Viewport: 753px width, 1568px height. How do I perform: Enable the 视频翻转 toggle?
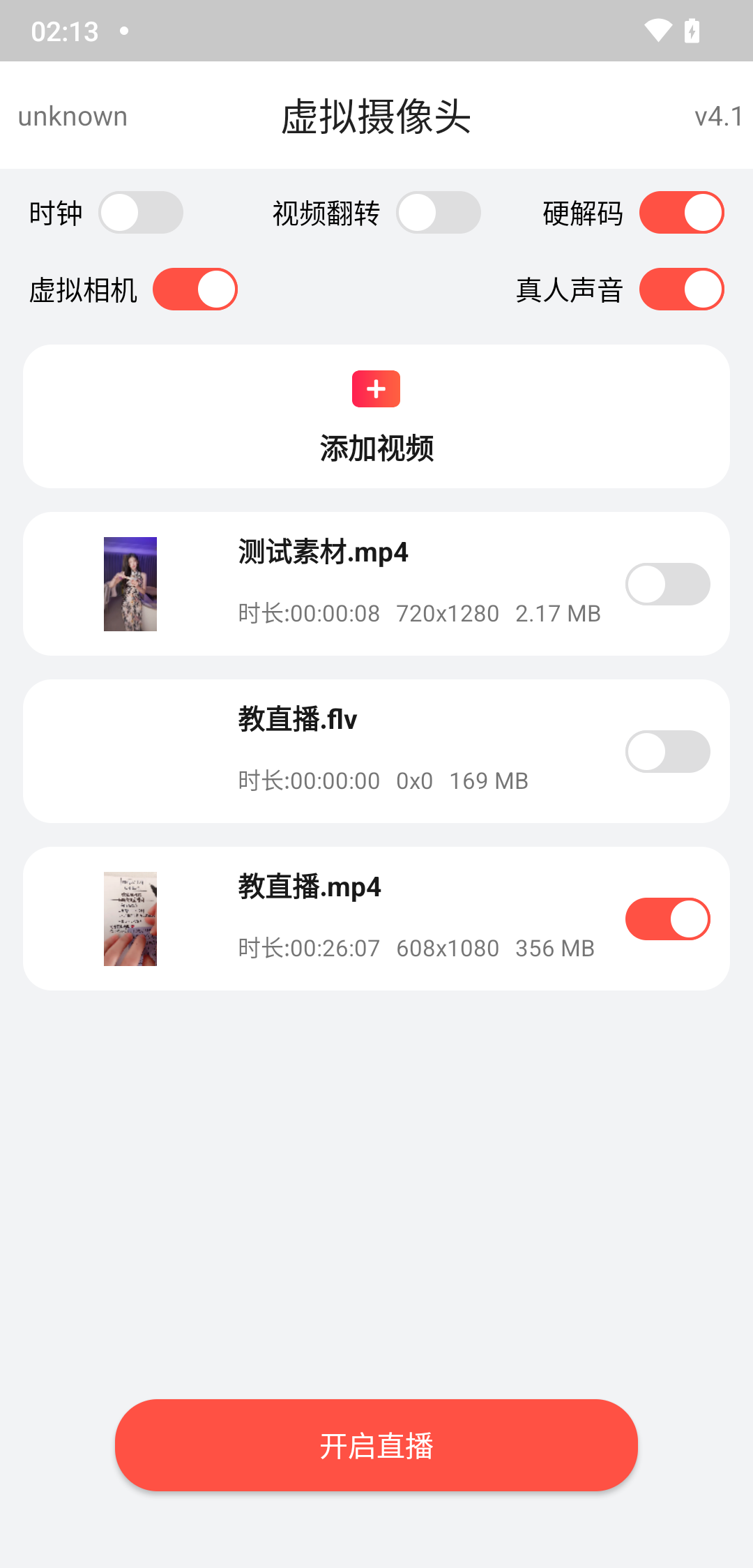click(439, 213)
